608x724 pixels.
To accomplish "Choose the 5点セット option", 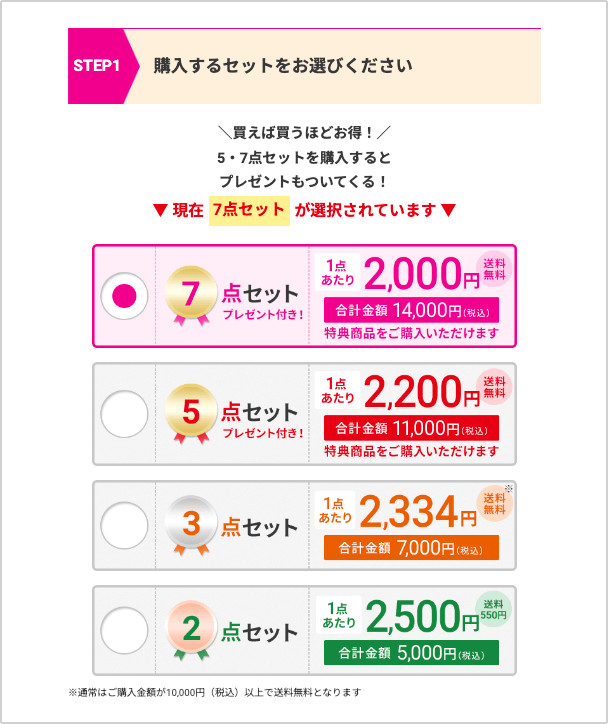I will pyautogui.click(x=125, y=413).
